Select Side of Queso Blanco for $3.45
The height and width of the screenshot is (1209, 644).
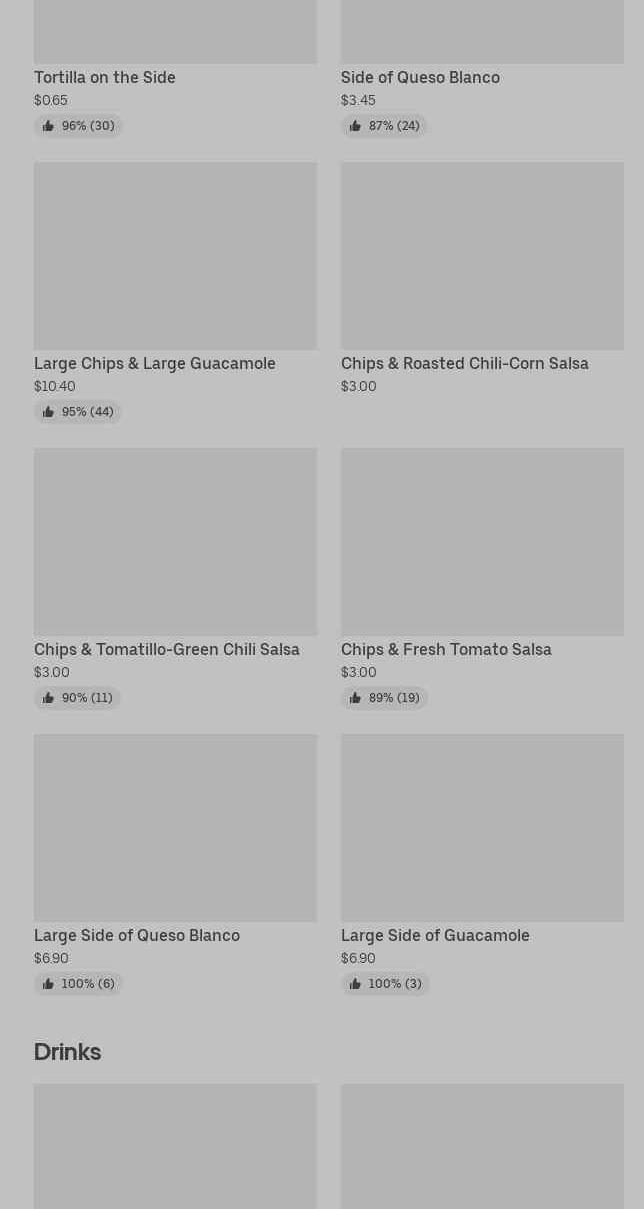(x=420, y=77)
